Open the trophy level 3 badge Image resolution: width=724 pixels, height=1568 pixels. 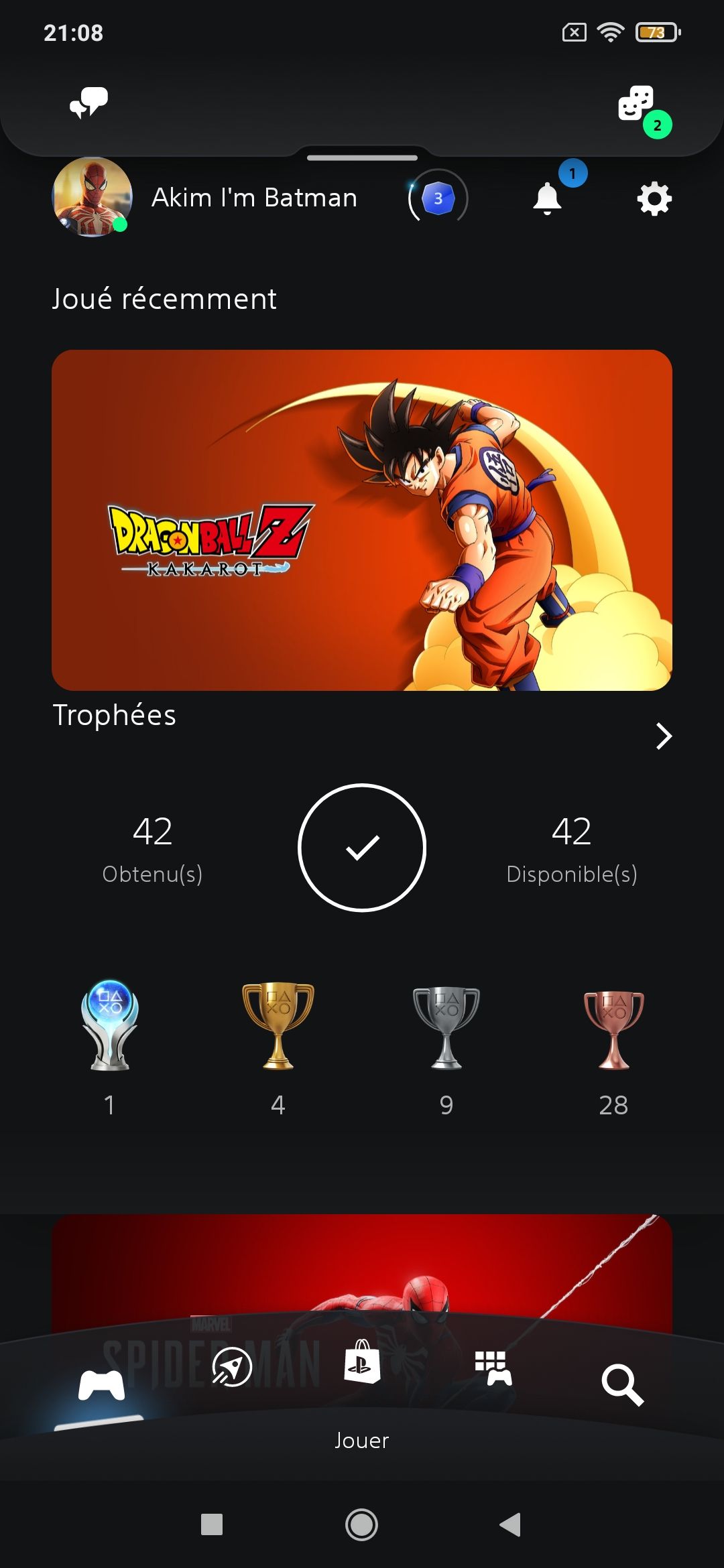438,198
